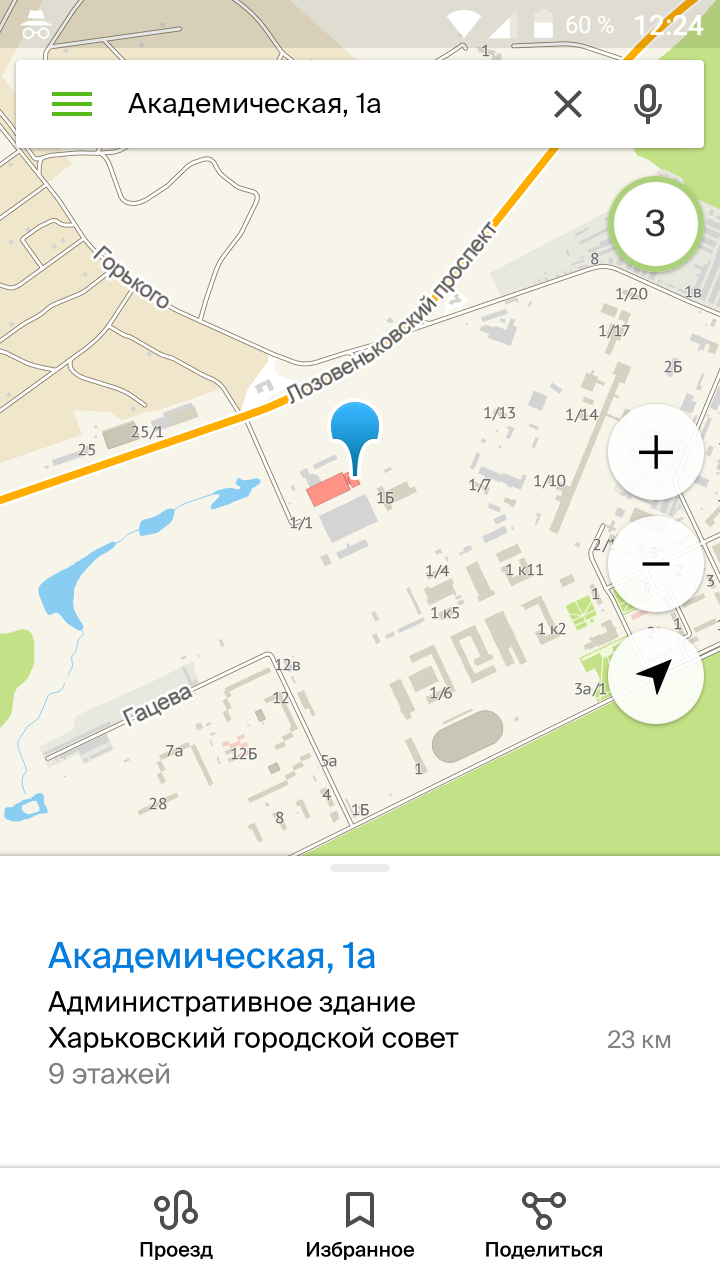The height and width of the screenshot is (1280, 720).
Task: Share location via Поделиться
Action: tap(544, 1225)
